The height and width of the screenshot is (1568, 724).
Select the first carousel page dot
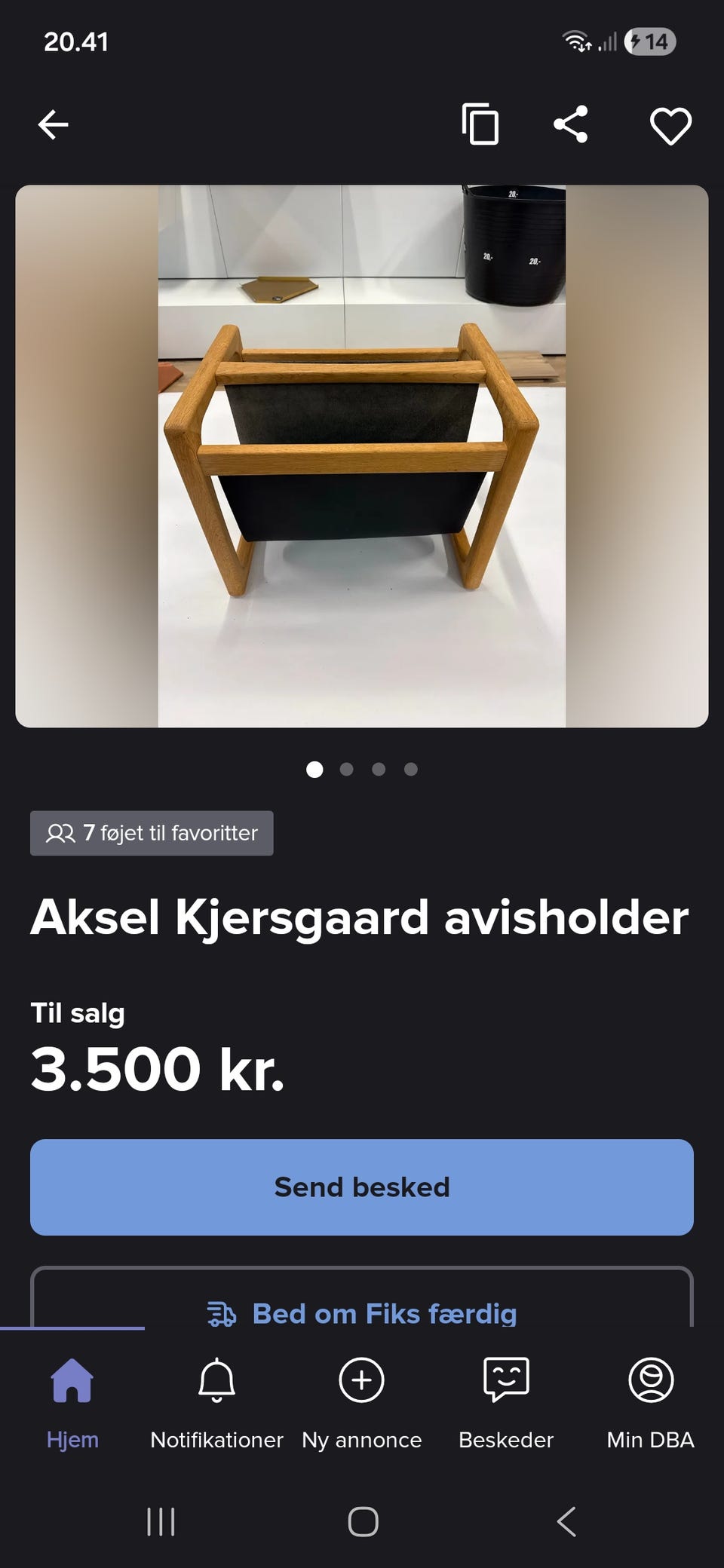click(316, 769)
